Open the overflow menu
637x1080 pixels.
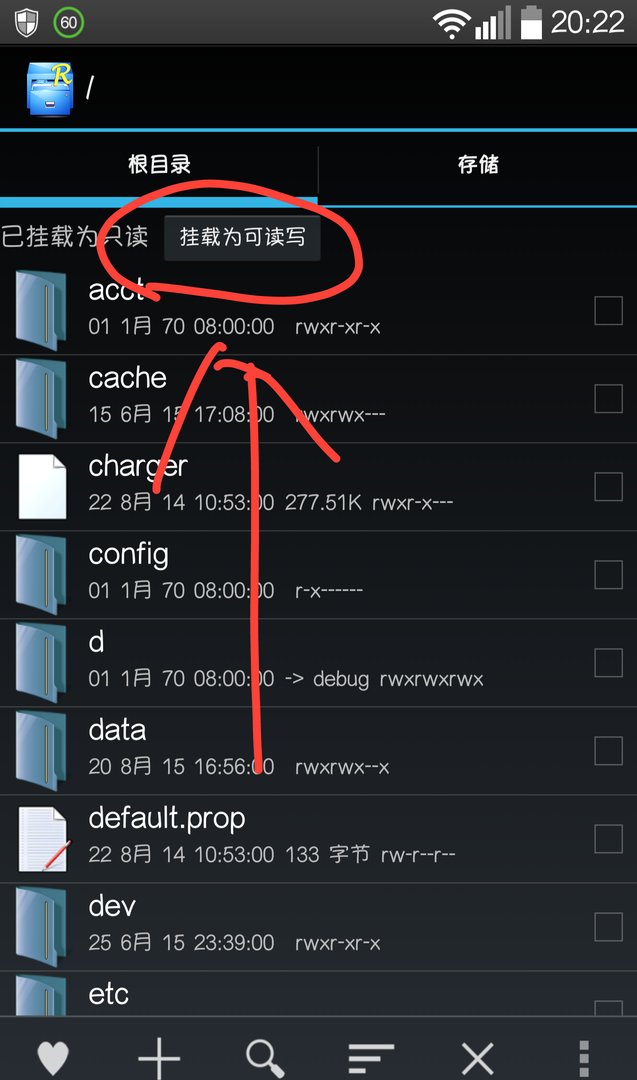click(584, 1056)
